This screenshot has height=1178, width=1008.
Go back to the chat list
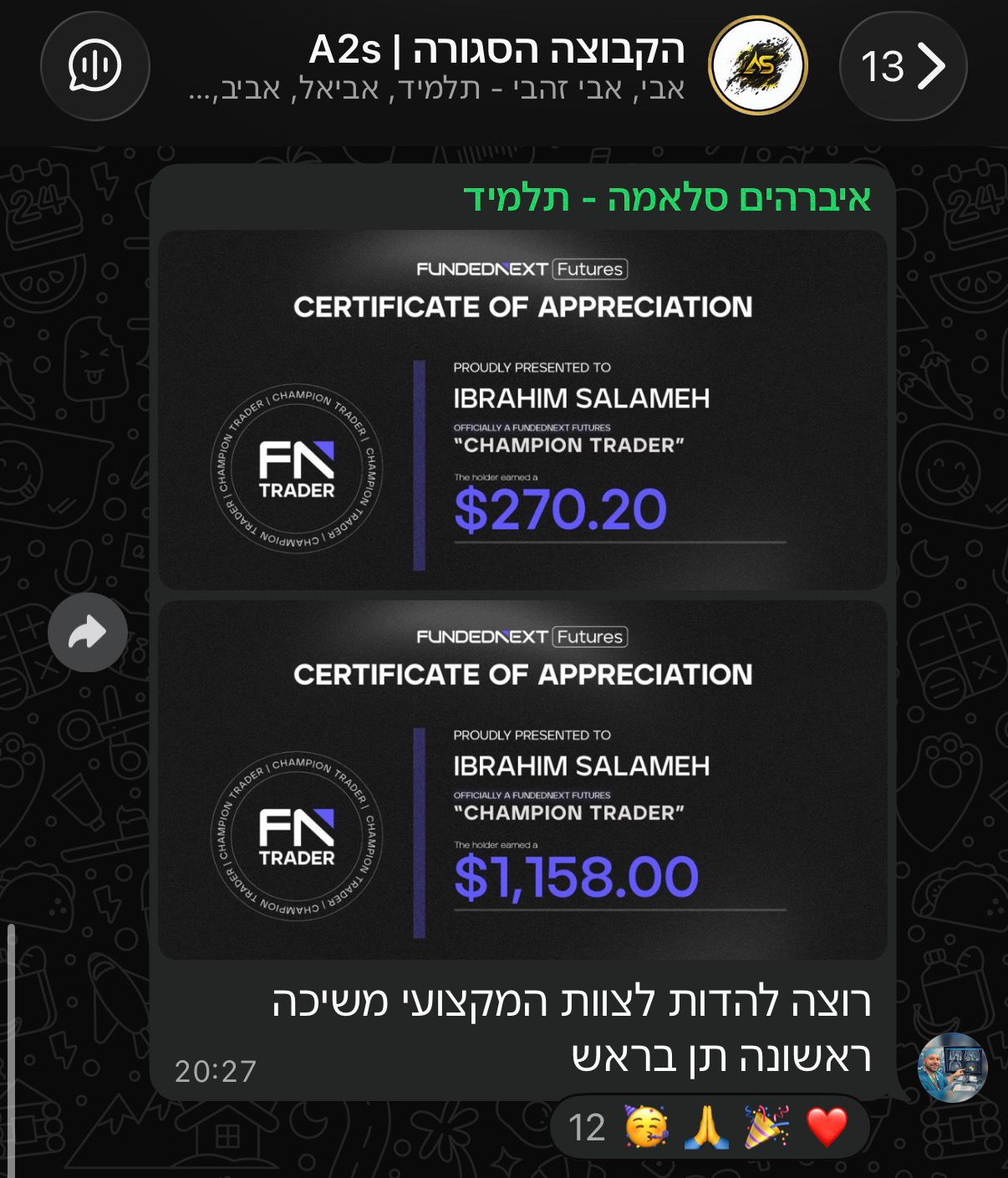coord(903,66)
